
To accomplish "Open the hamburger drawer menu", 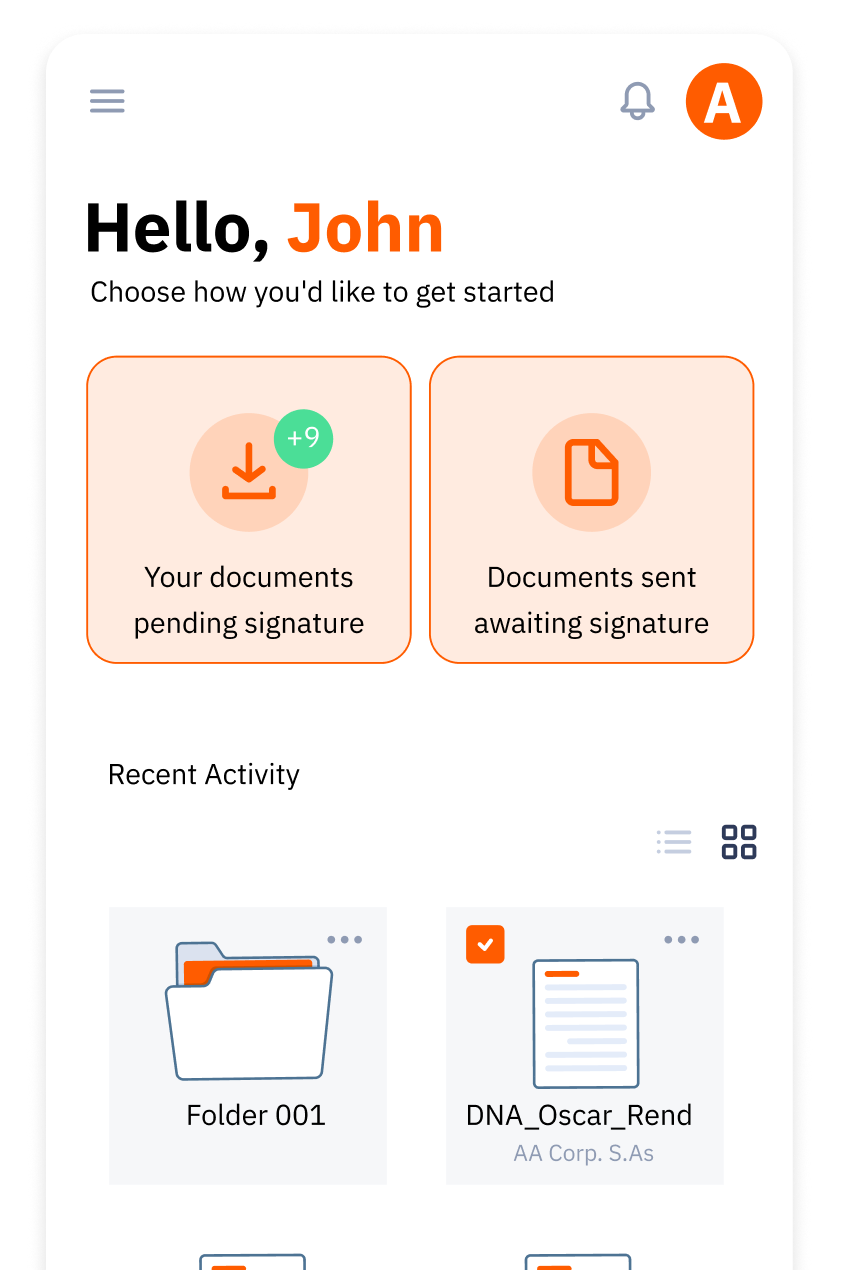I will pyautogui.click(x=107, y=101).
